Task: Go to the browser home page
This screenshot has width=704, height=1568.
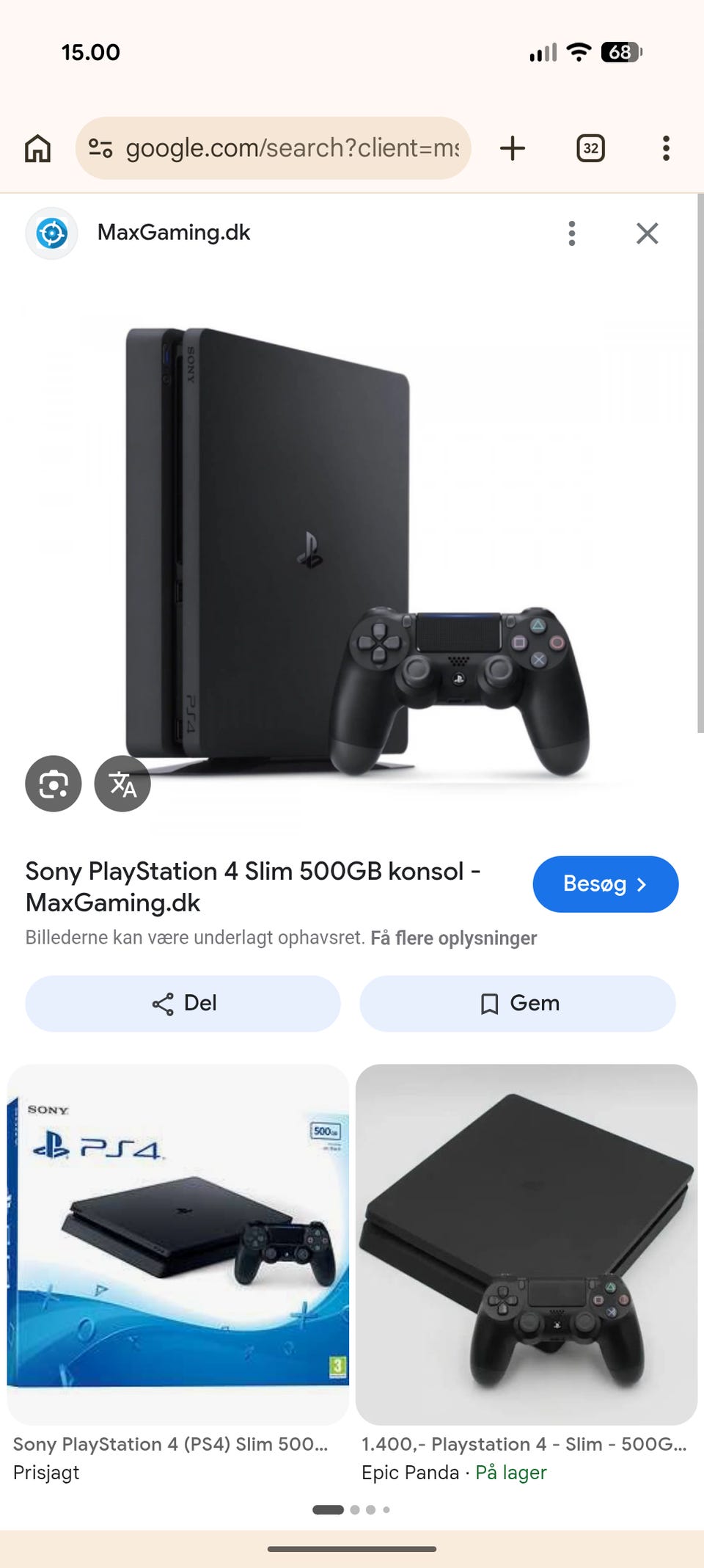Action: point(38,148)
